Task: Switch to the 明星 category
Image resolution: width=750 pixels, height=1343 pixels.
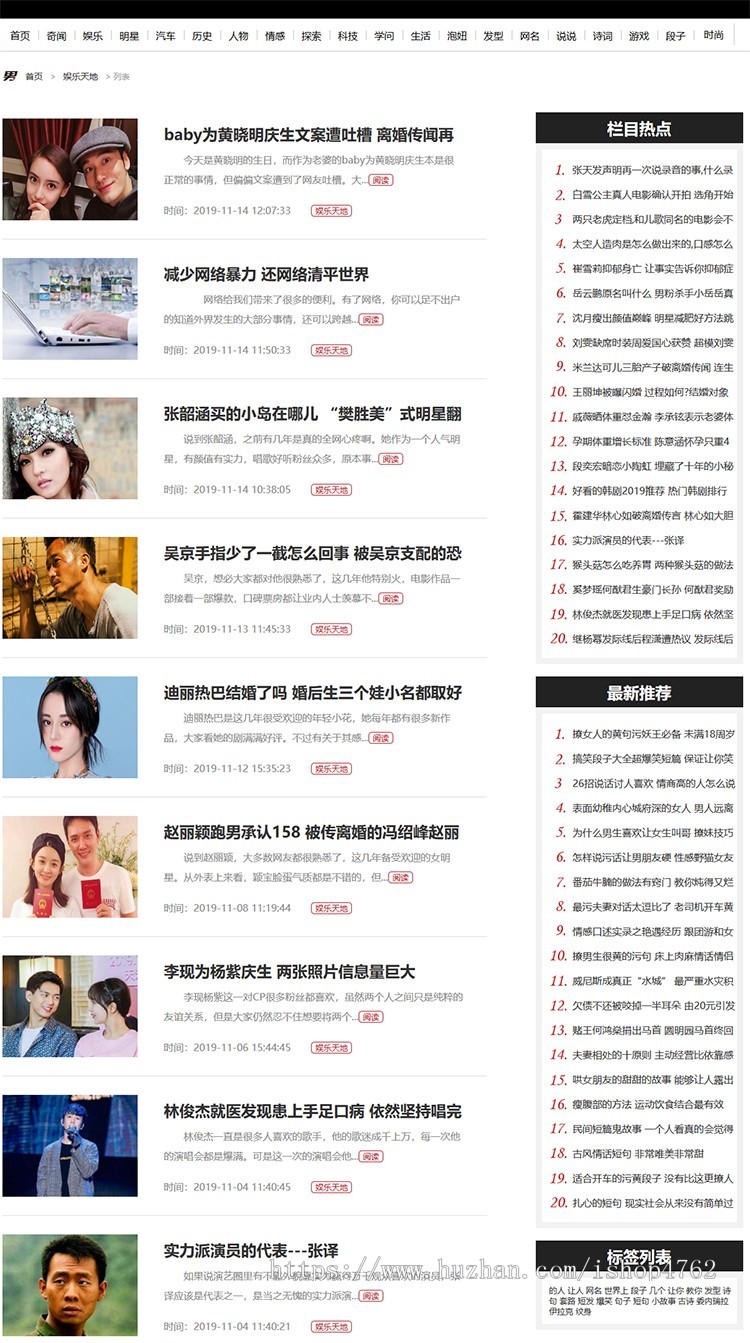Action: 129,36
